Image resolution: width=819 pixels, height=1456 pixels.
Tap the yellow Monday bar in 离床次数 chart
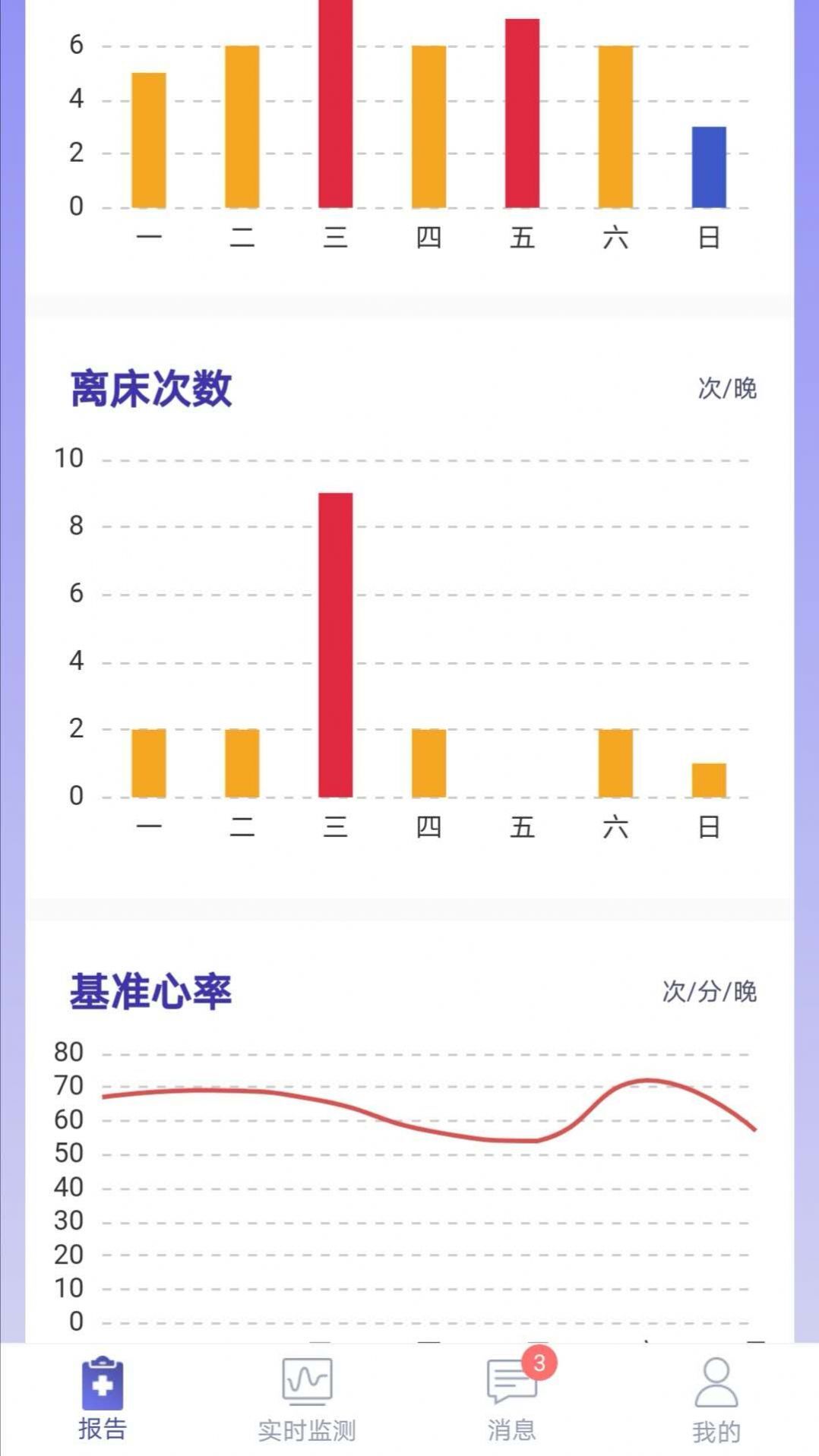pyautogui.click(x=149, y=762)
